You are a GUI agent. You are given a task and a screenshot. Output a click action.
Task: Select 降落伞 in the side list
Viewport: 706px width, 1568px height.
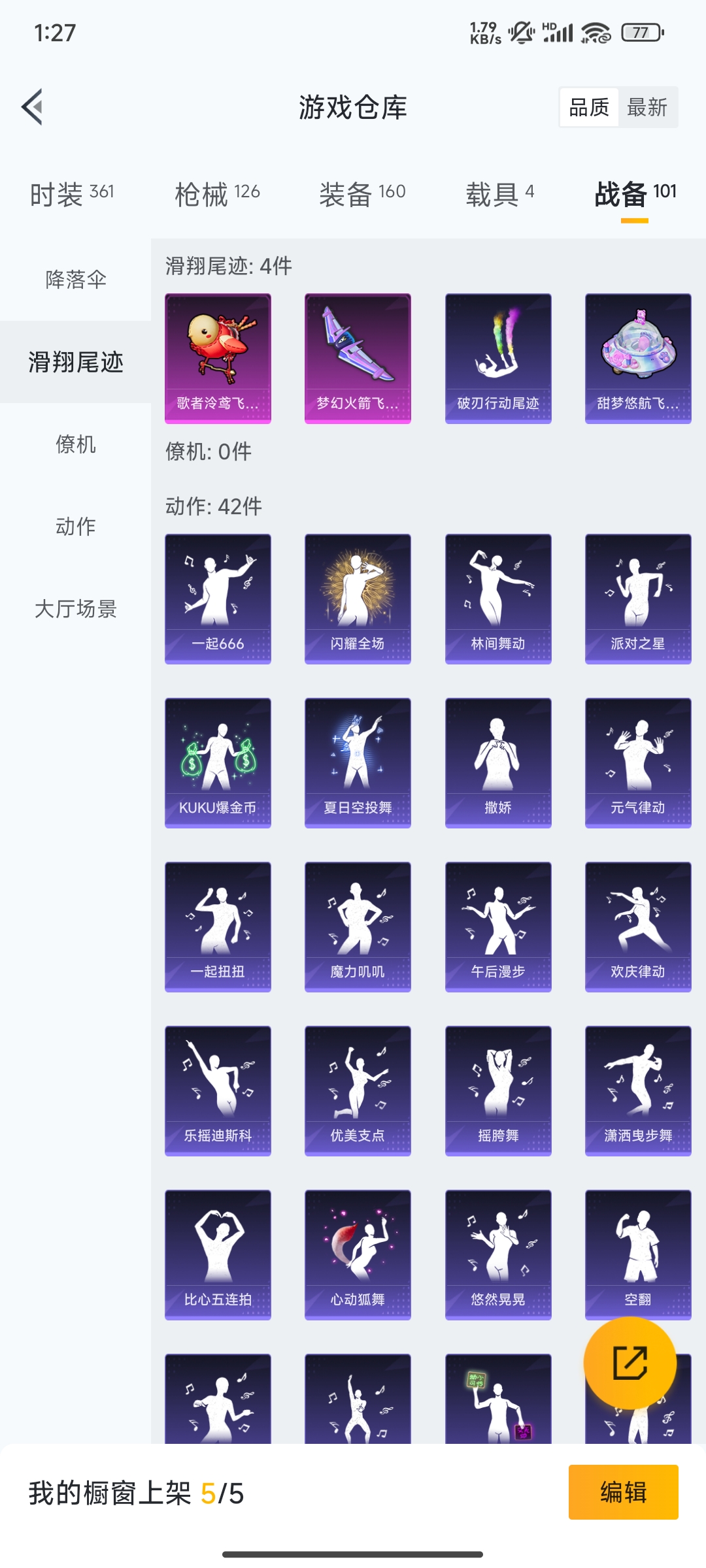[76, 280]
